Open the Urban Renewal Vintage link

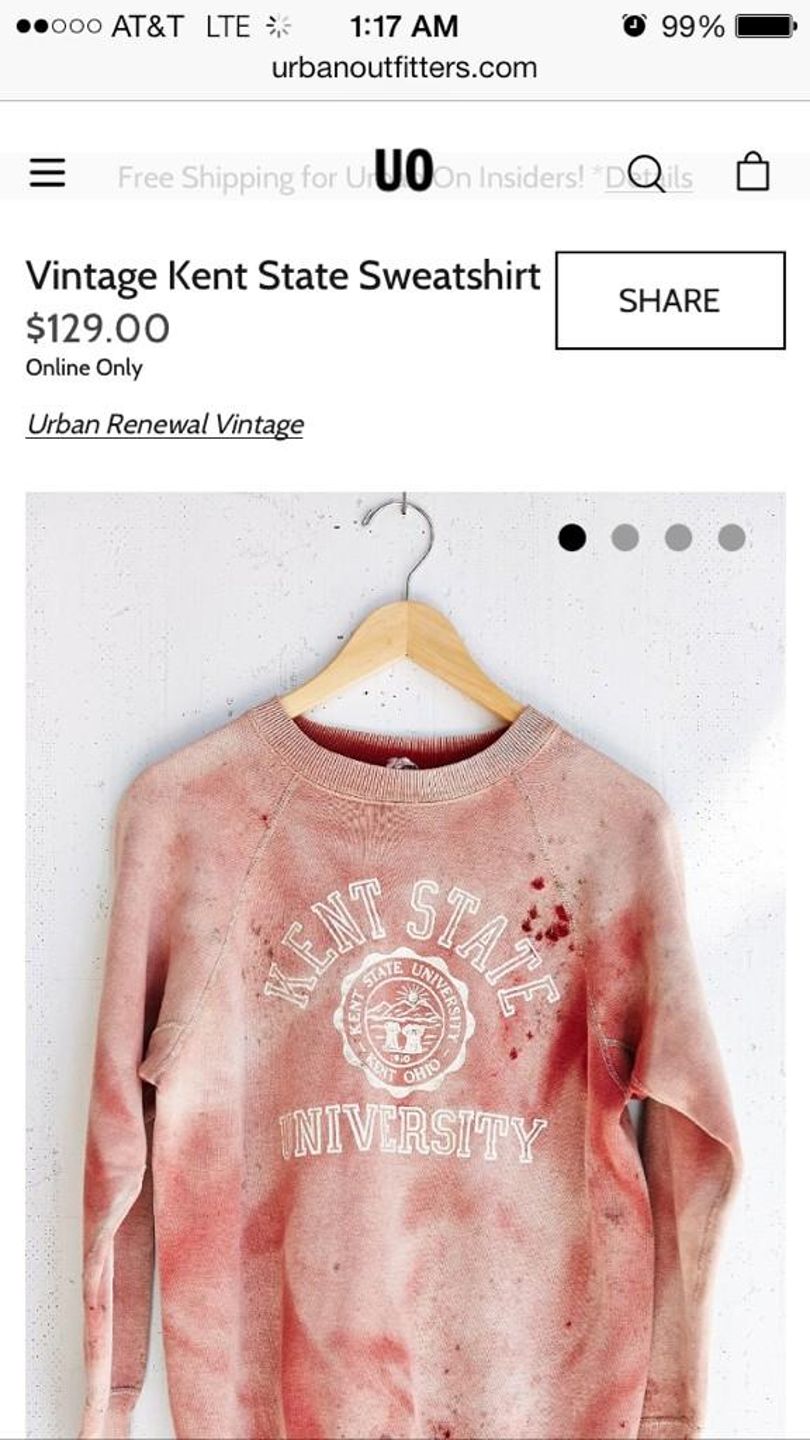coord(165,424)
